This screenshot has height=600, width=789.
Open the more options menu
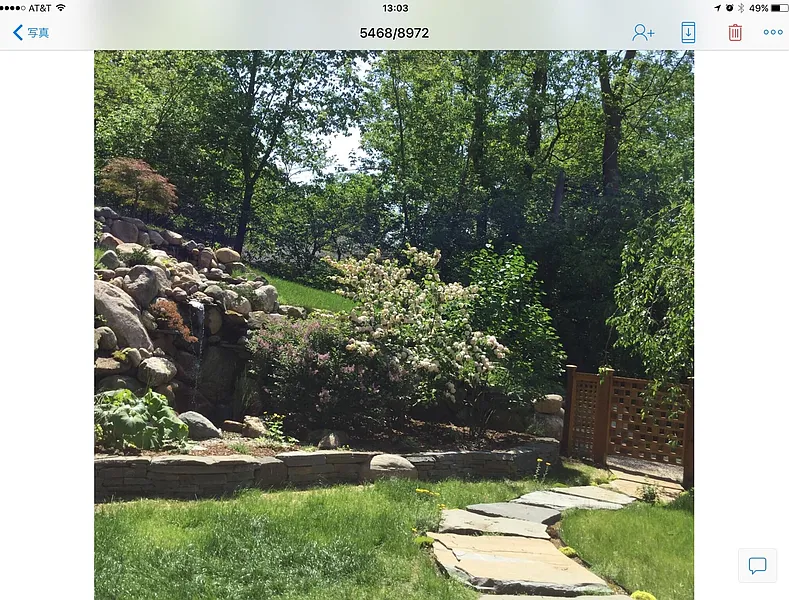tap(773, 32)
